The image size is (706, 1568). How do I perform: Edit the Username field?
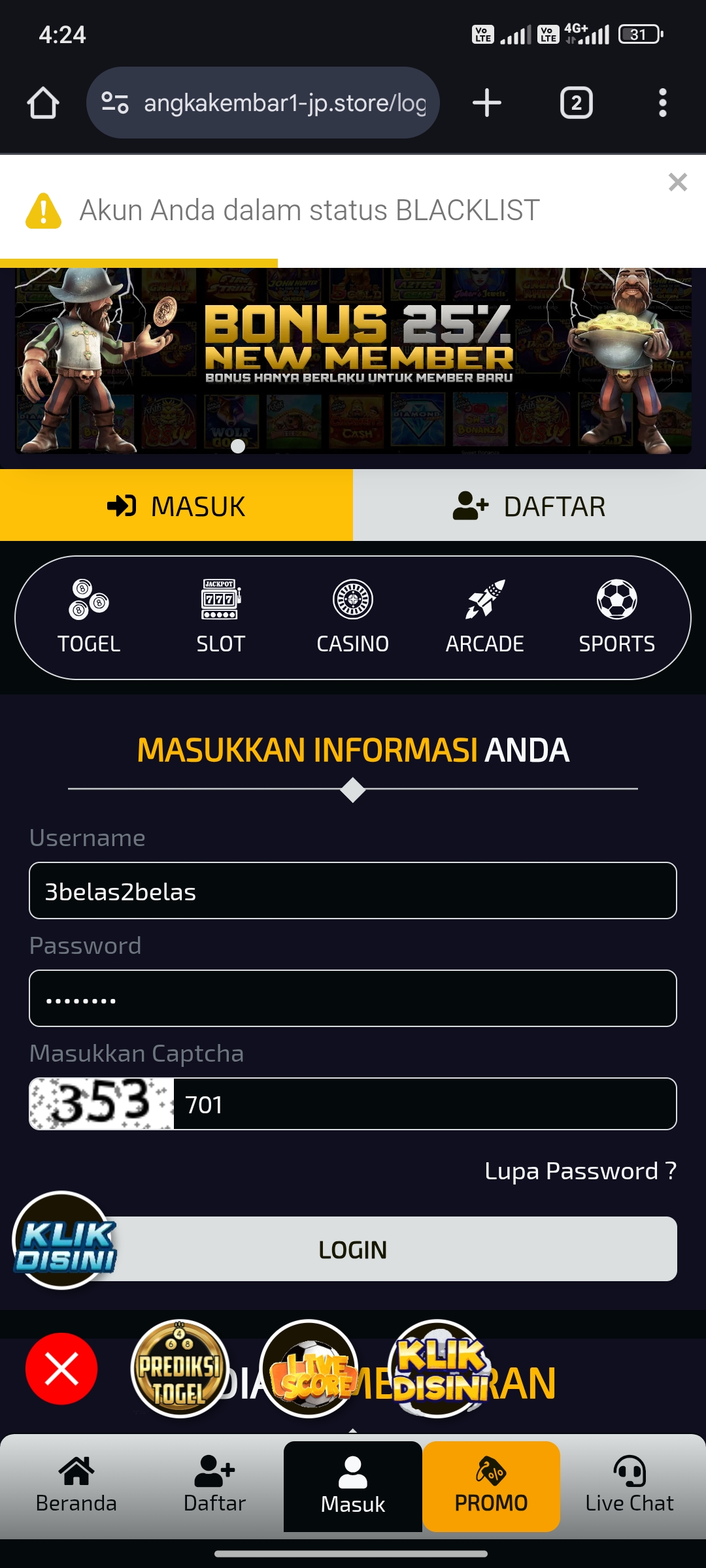click(353, 891)
